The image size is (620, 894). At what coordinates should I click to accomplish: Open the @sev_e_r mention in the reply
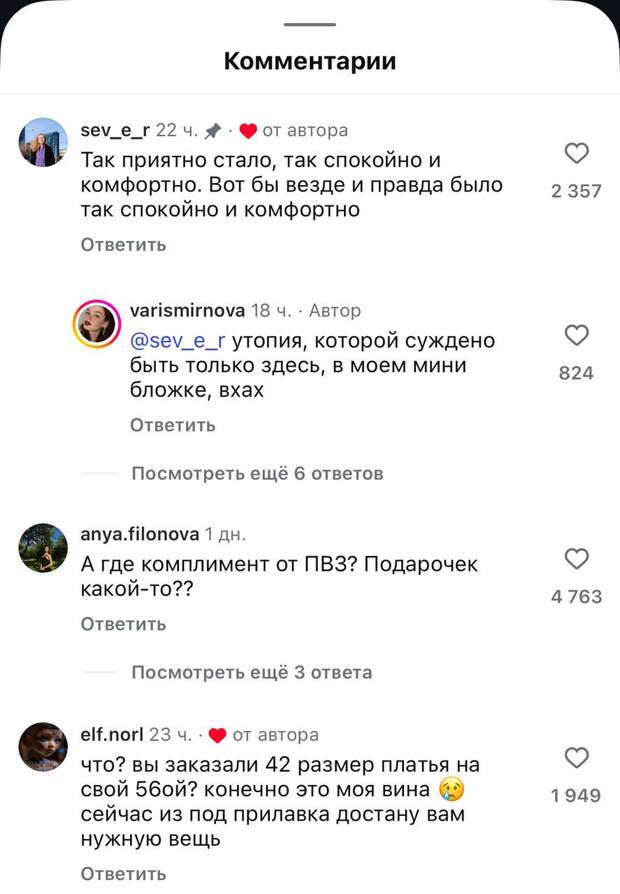(179, 341)
